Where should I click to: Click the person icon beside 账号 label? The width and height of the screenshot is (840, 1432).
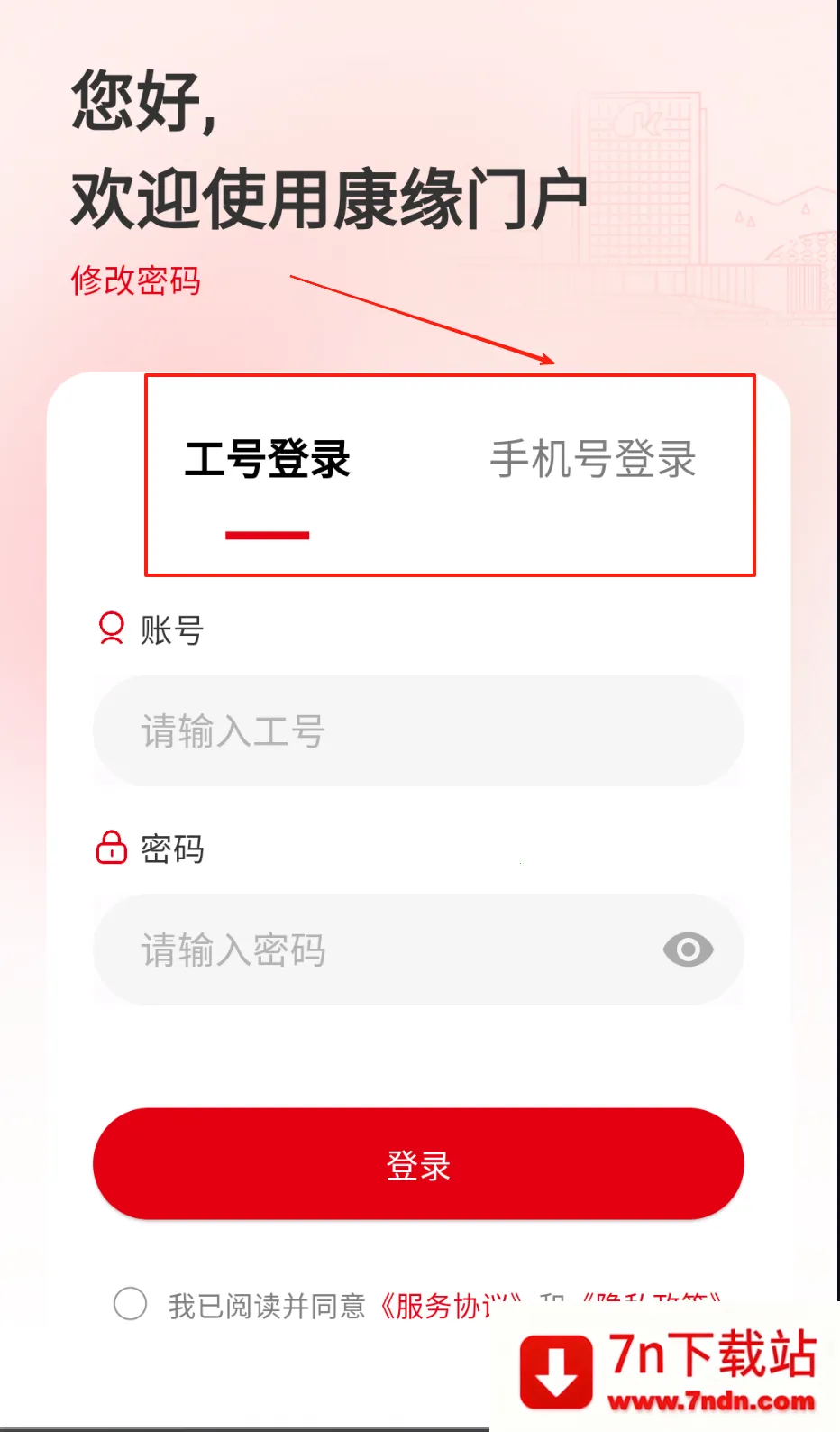click(111, 629)
